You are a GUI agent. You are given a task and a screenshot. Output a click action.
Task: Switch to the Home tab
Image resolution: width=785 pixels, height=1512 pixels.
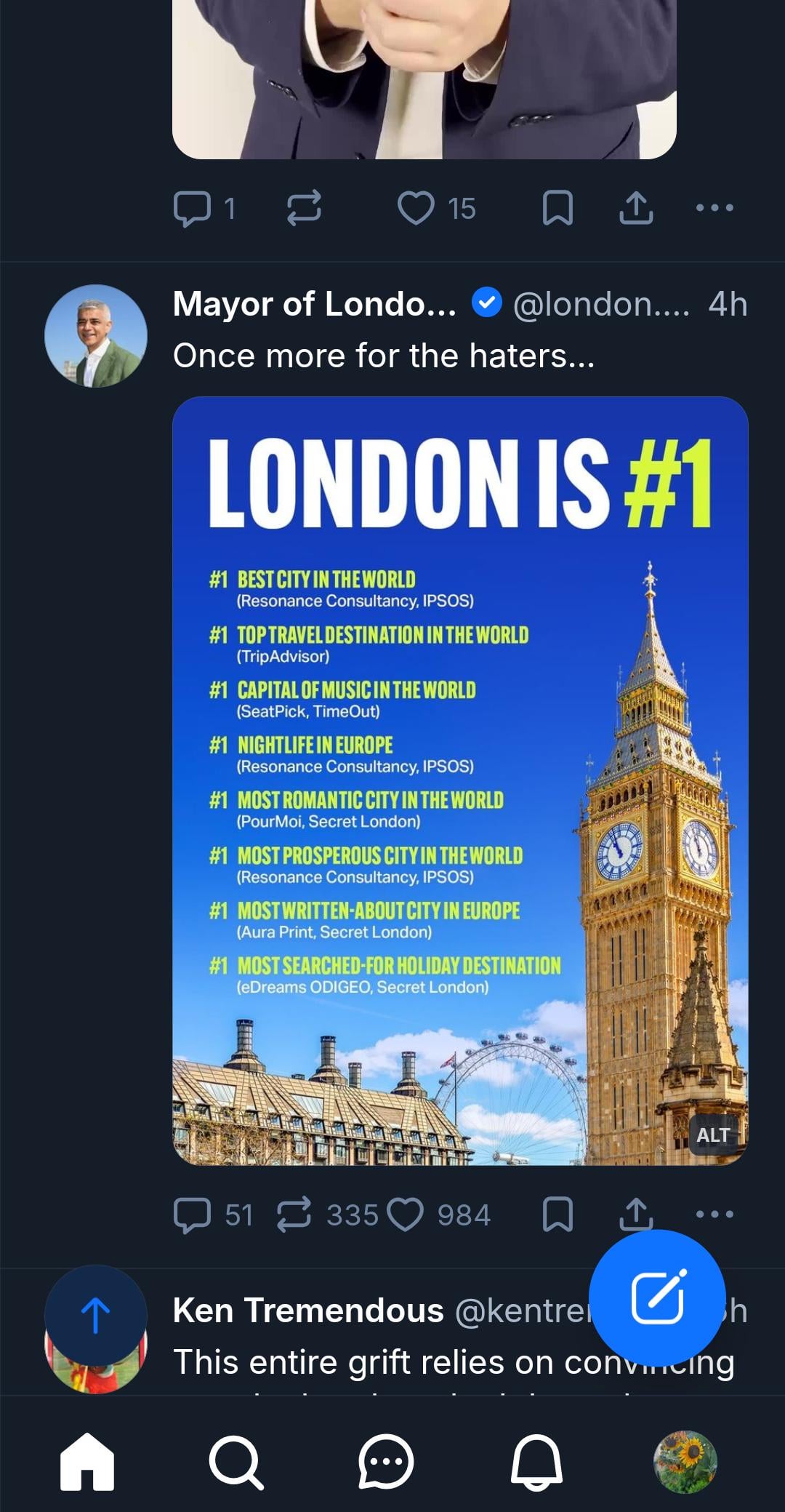coord(87,1462)
